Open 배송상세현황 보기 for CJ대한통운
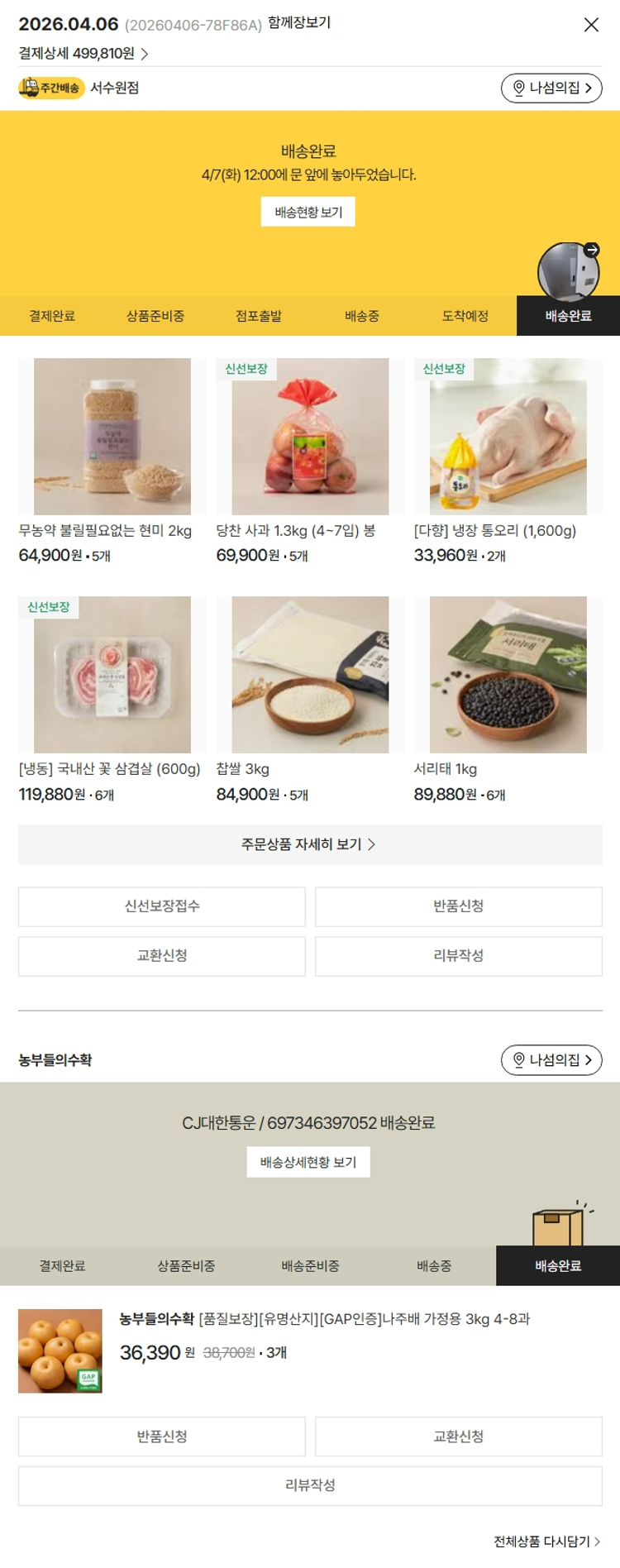Viewport: 620px width, 1568px height. coord(308,1162)
